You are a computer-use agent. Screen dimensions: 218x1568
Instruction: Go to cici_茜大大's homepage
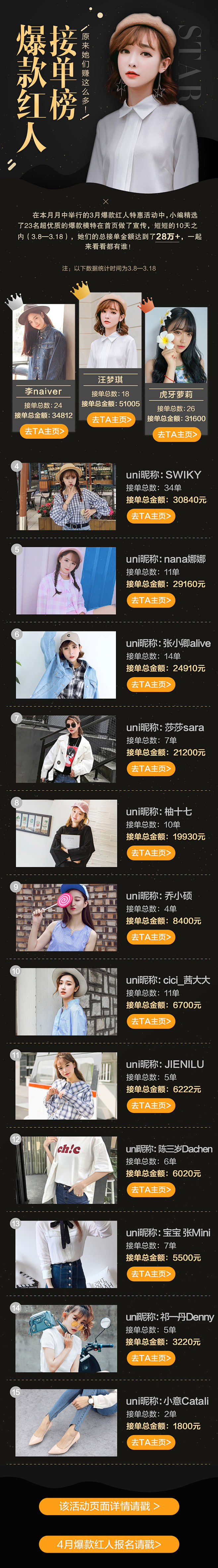click(x=150, y=1021)
